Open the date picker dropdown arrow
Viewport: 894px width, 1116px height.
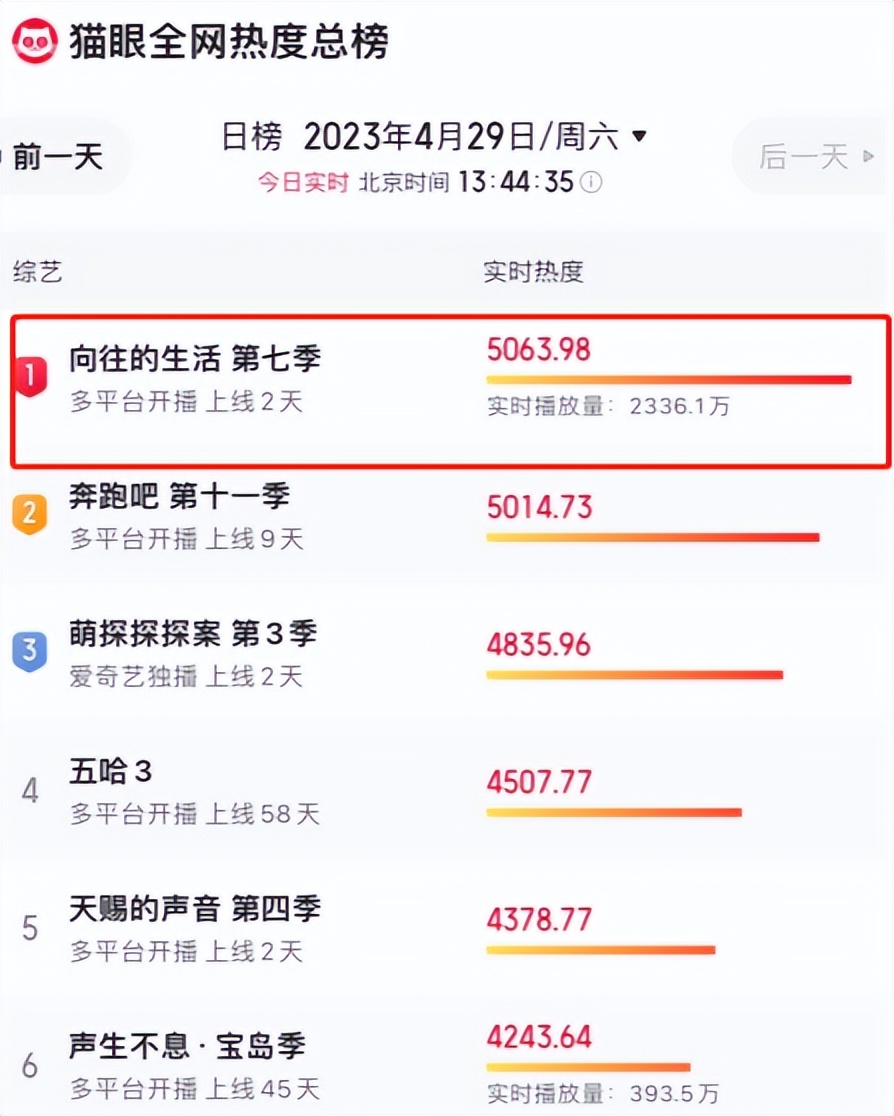point(637,133)
